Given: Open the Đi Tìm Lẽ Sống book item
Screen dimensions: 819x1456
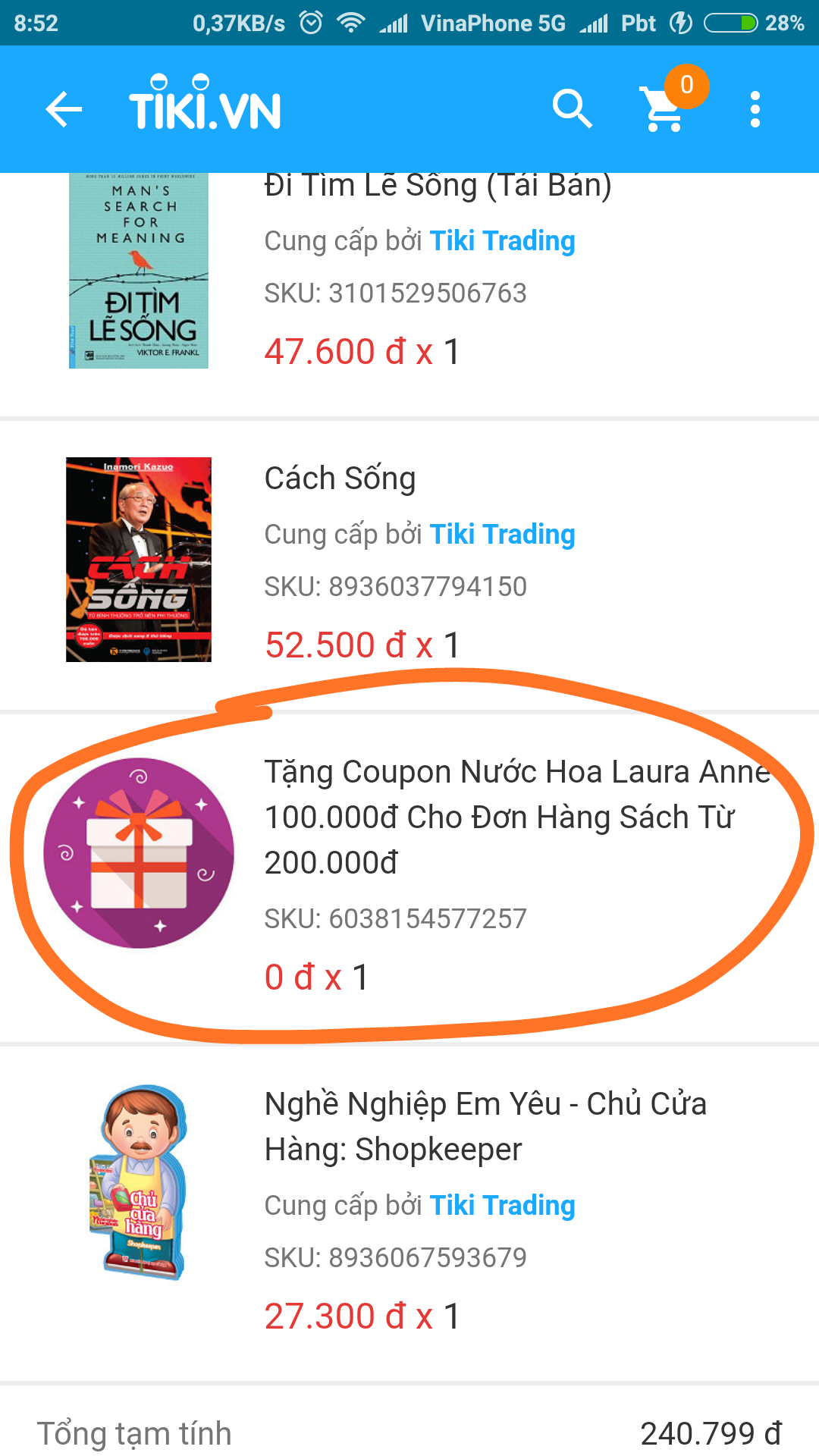Looking at the screenshot, I should pos(437,187).
